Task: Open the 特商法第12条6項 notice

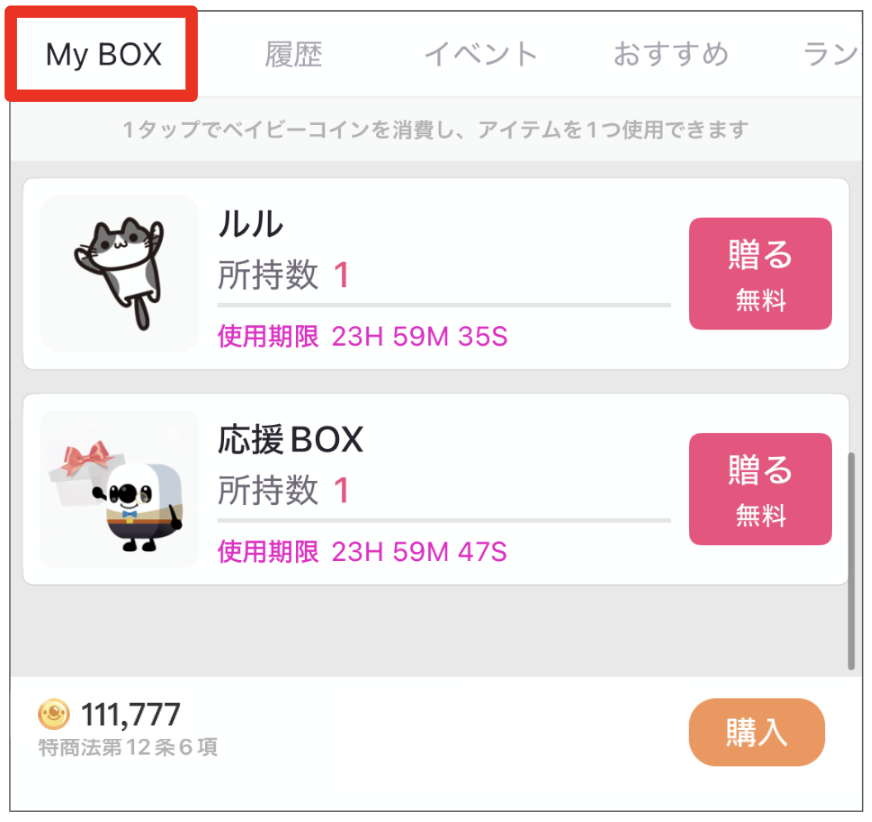Action: 128,748
